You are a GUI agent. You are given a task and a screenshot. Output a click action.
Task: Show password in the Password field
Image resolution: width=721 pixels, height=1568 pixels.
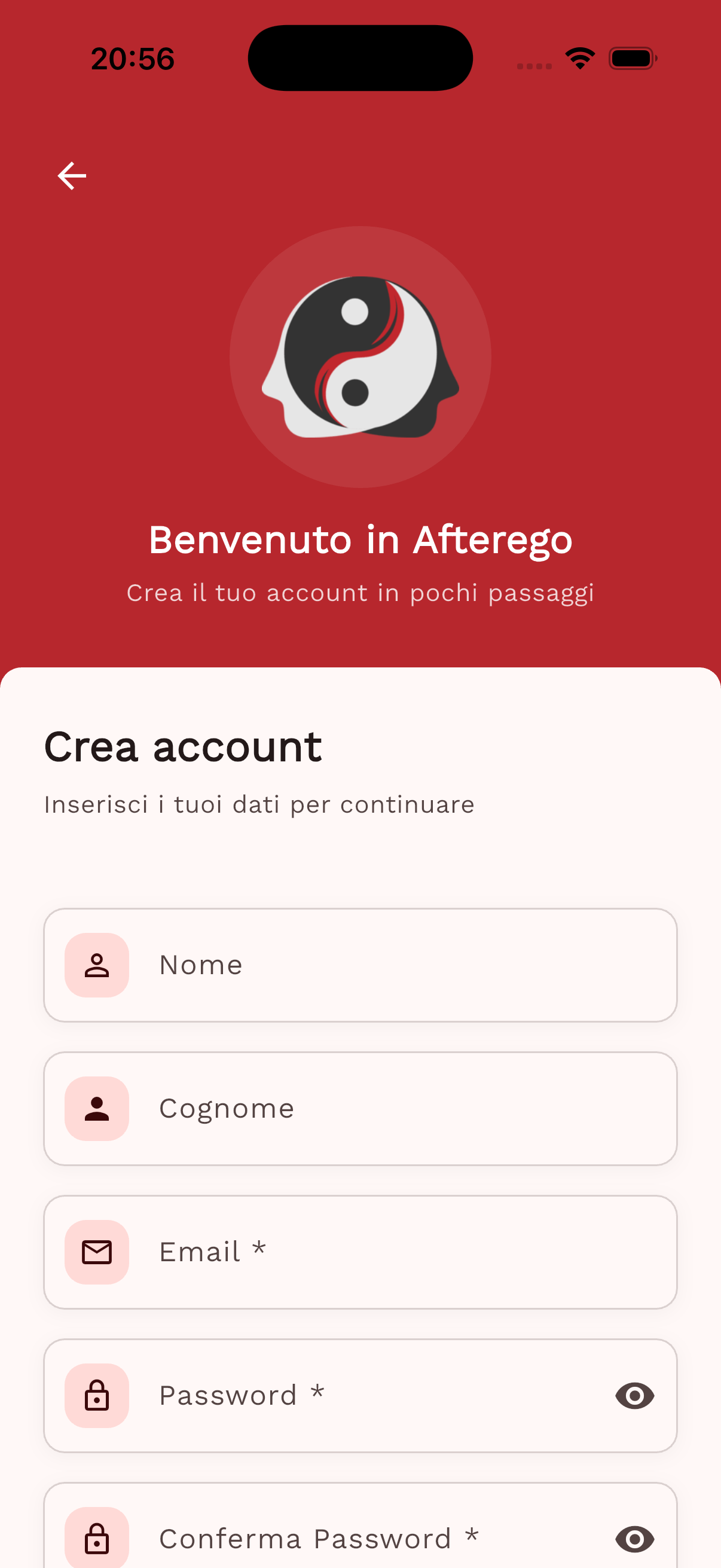pos(634,1395)
